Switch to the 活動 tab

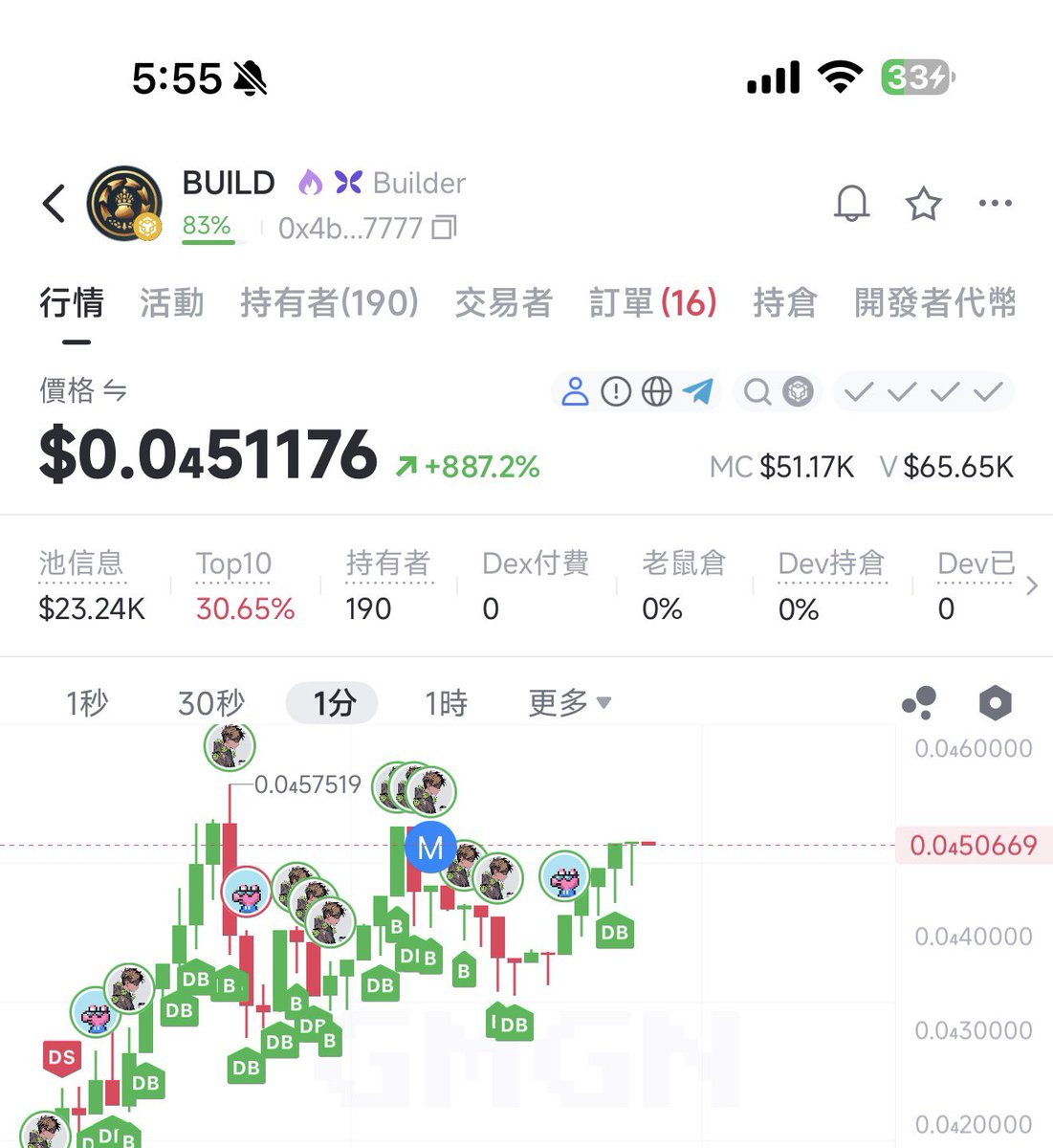click(x=172, y=303)
